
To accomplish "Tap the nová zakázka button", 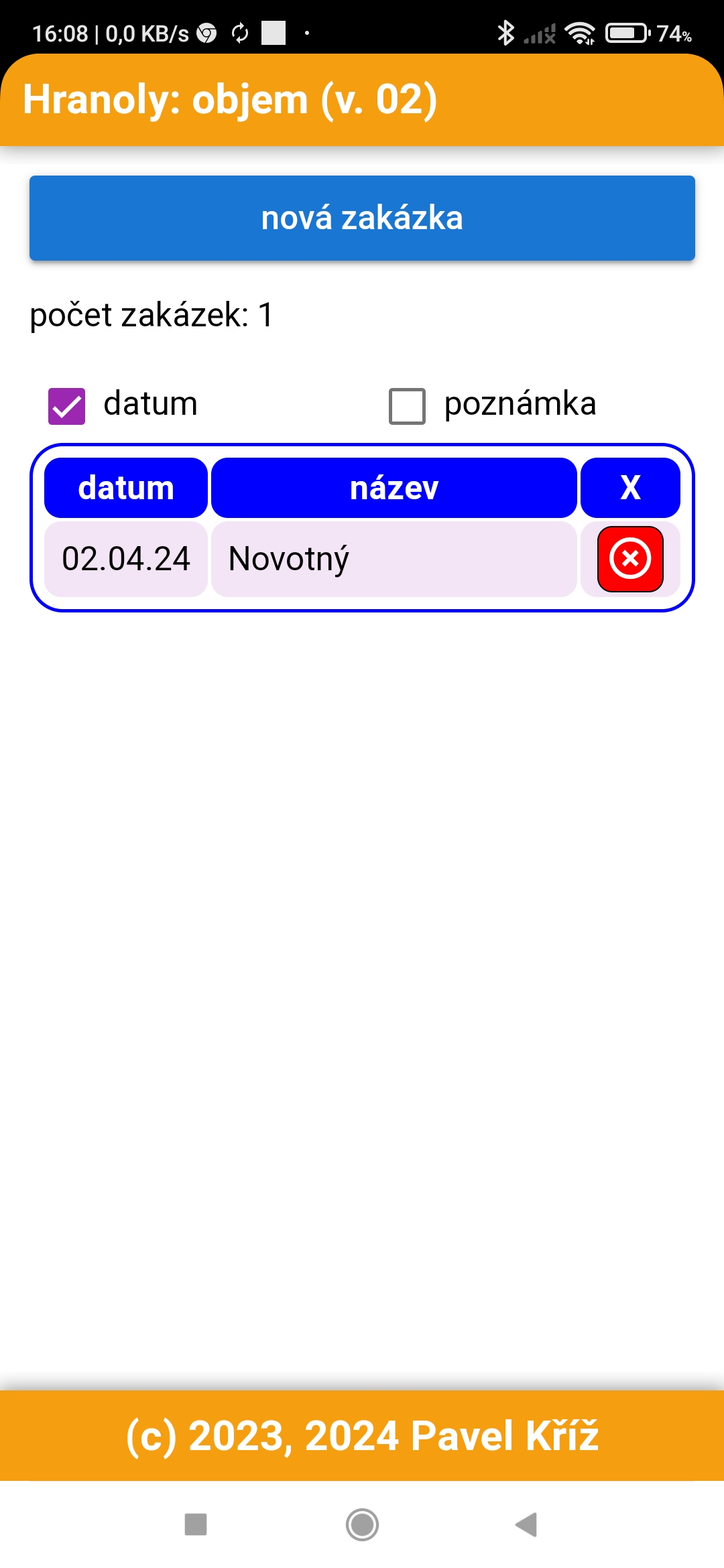I will pos(362,218).
